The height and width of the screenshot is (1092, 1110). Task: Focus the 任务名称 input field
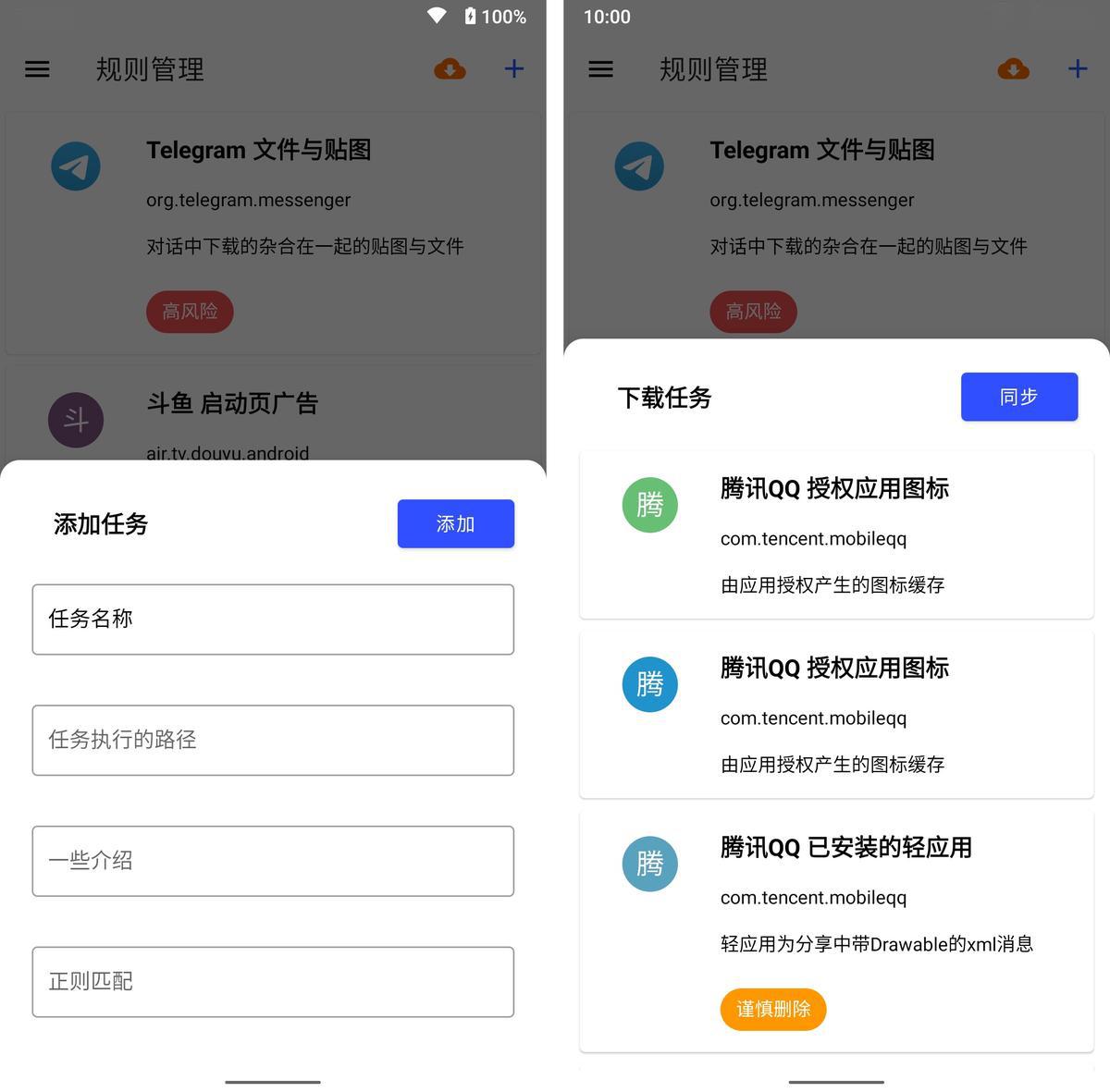273,619
